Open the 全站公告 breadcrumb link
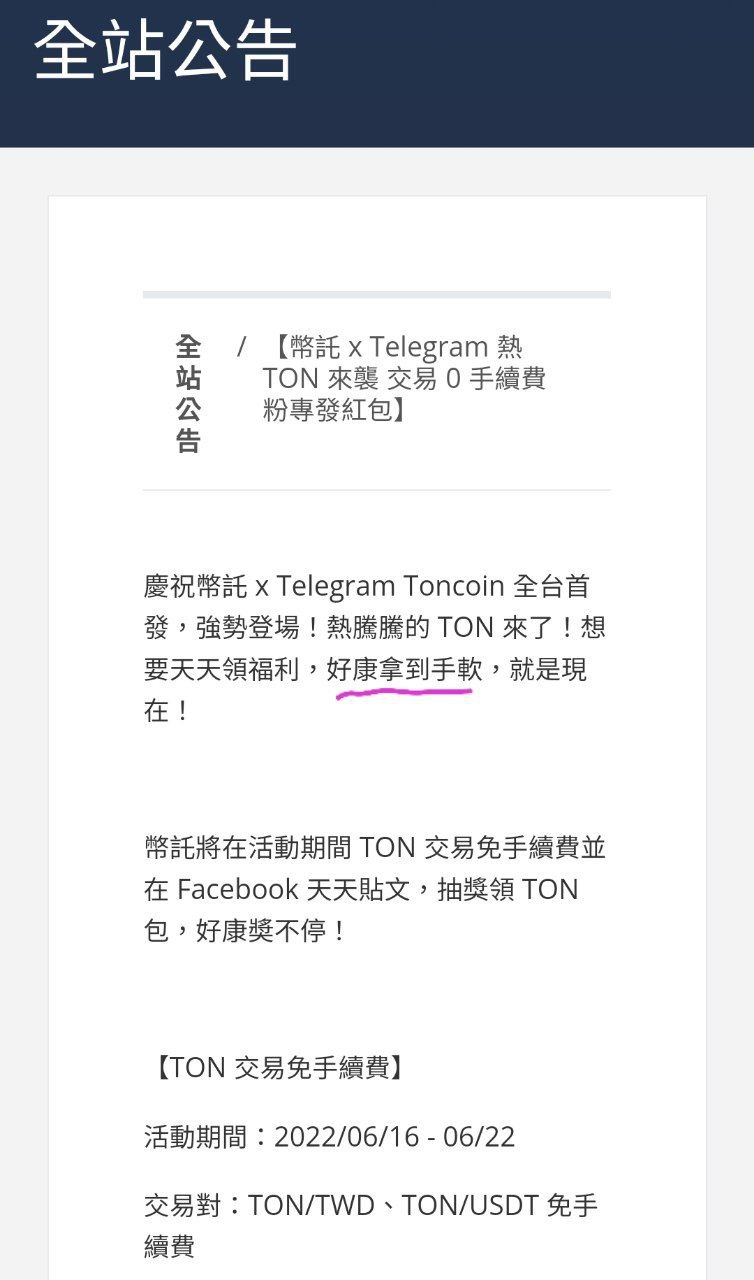754x1280 pixels. click(188, 394)
